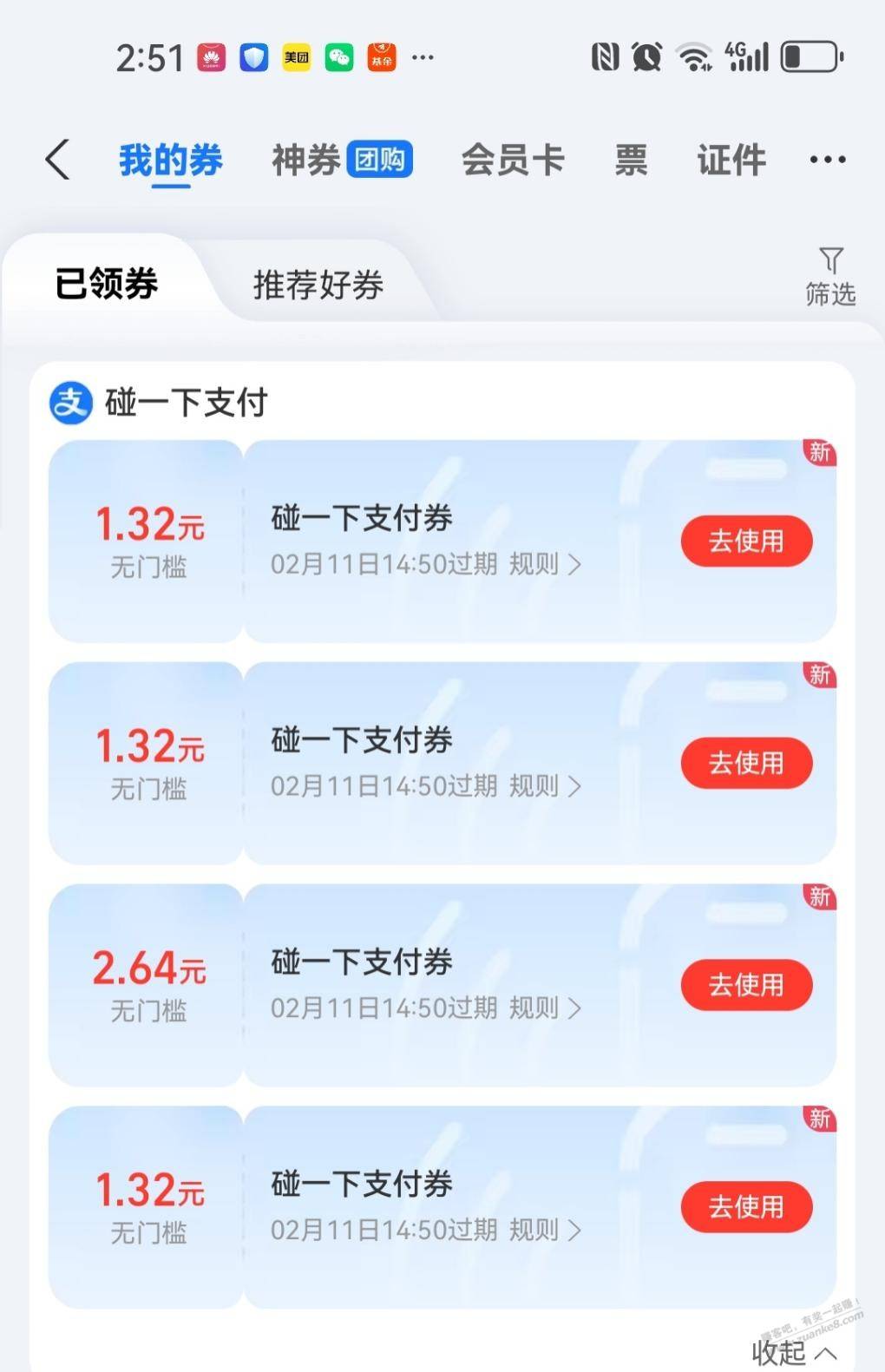The image size is (885, 1372).
Task: Open the three-dot overflow menu
Action: 827,160
